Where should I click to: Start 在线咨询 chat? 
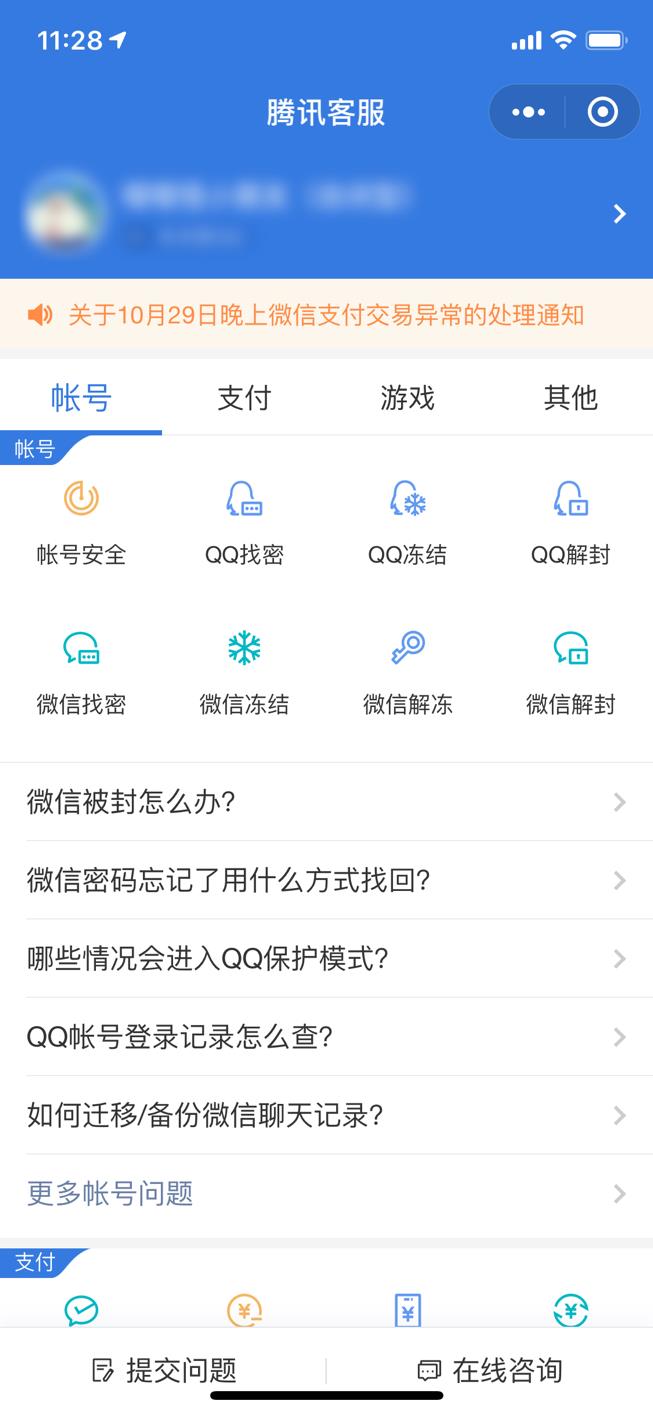pos(490,1370)
